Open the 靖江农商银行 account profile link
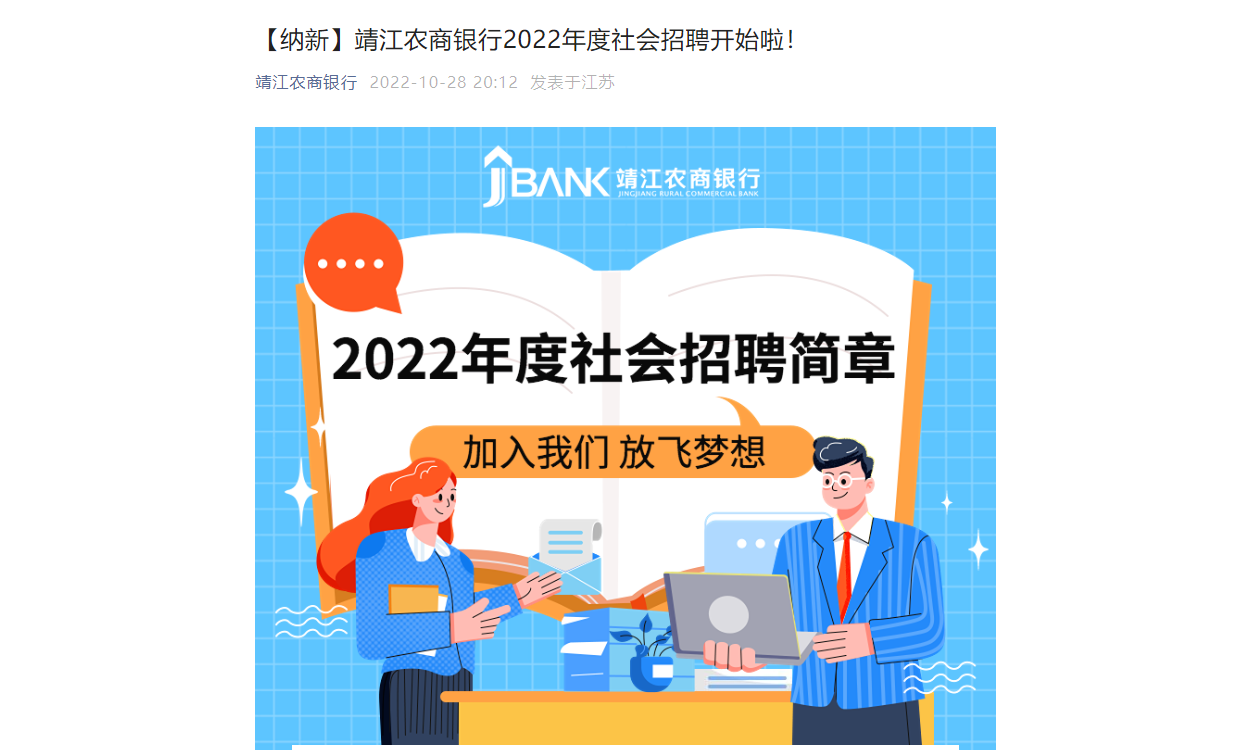 pyautogui.click(x=306, y=82)
